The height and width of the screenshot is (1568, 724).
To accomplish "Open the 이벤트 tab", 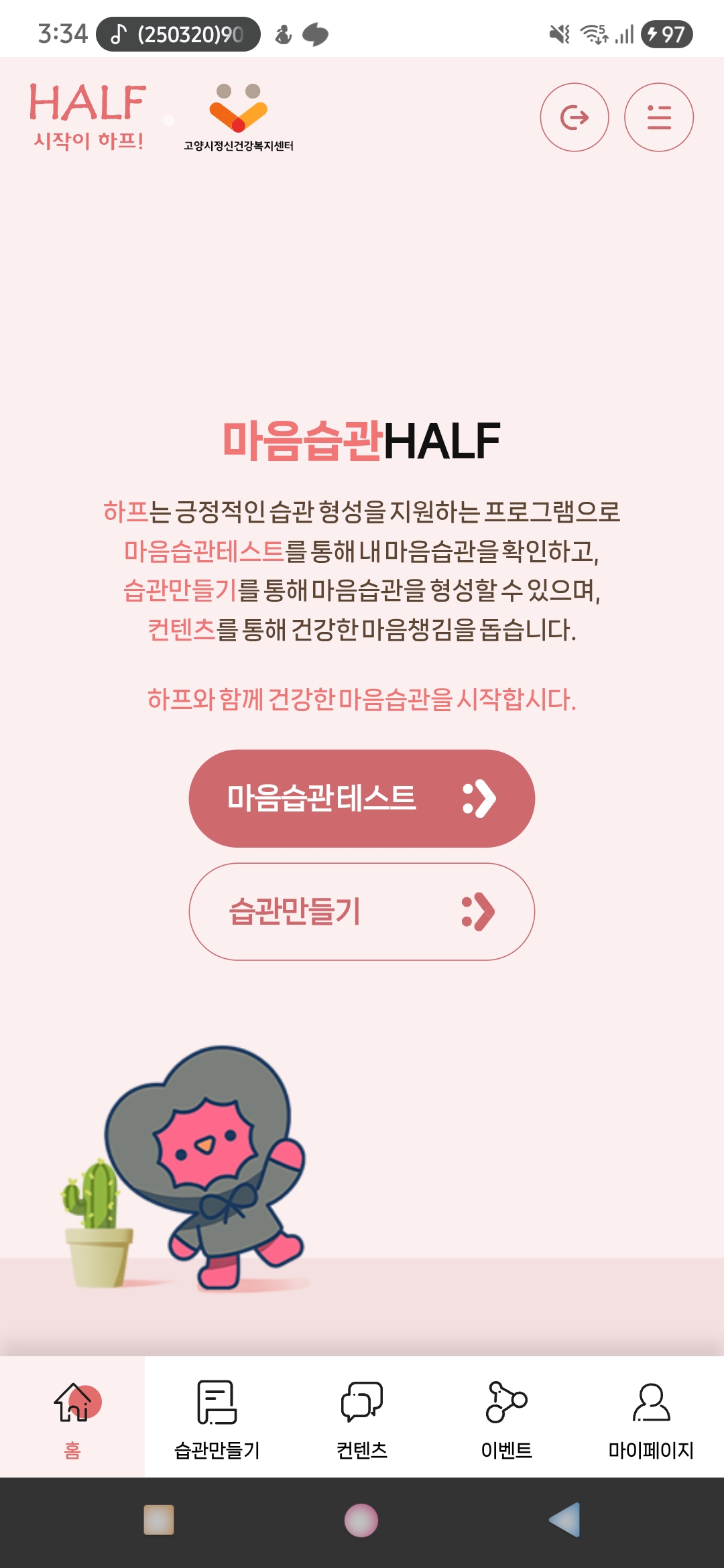I will [x=506, y=1417].
